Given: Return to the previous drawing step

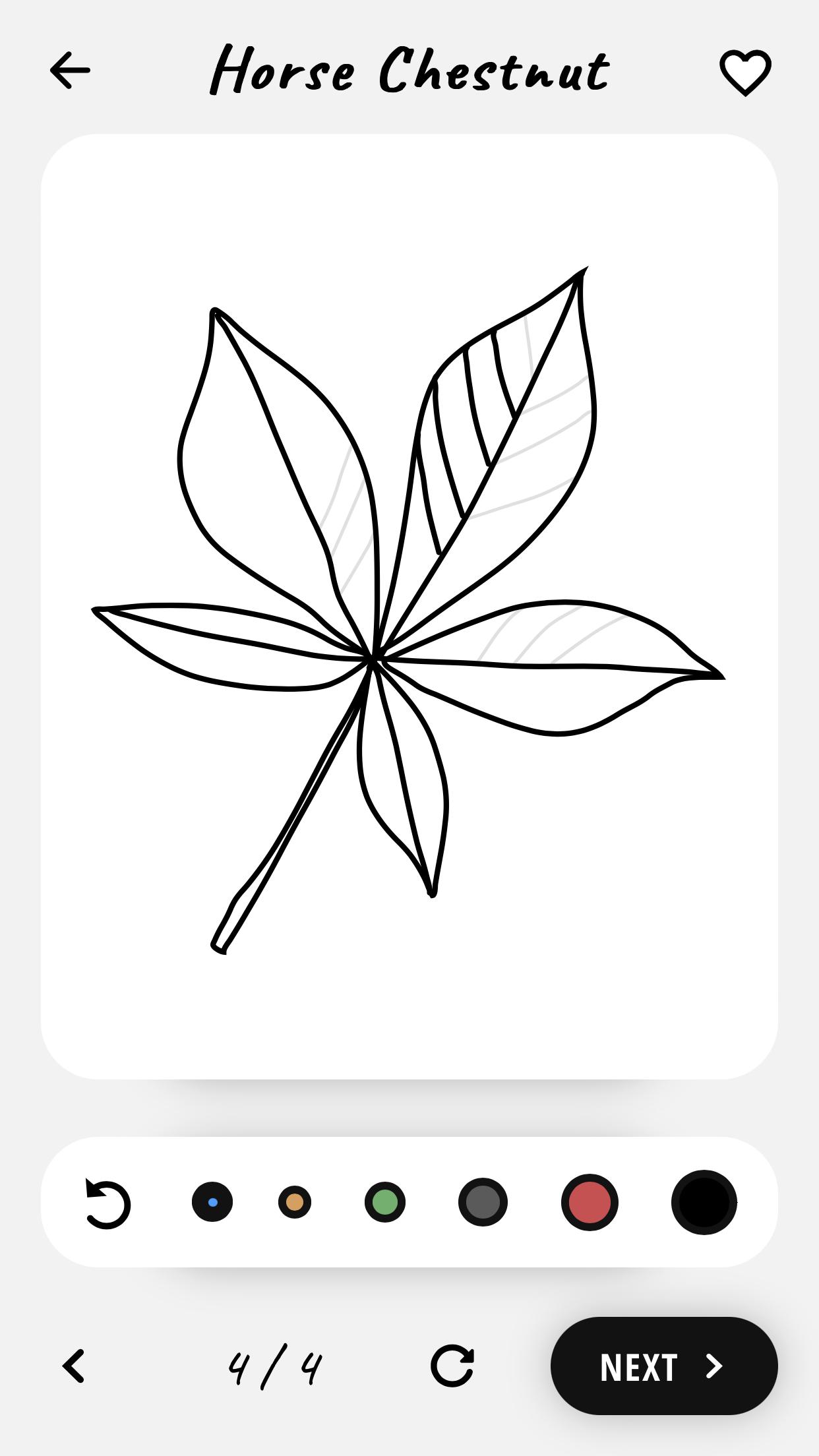Looking at the screenshot, I should click(x=74, y=1366).
